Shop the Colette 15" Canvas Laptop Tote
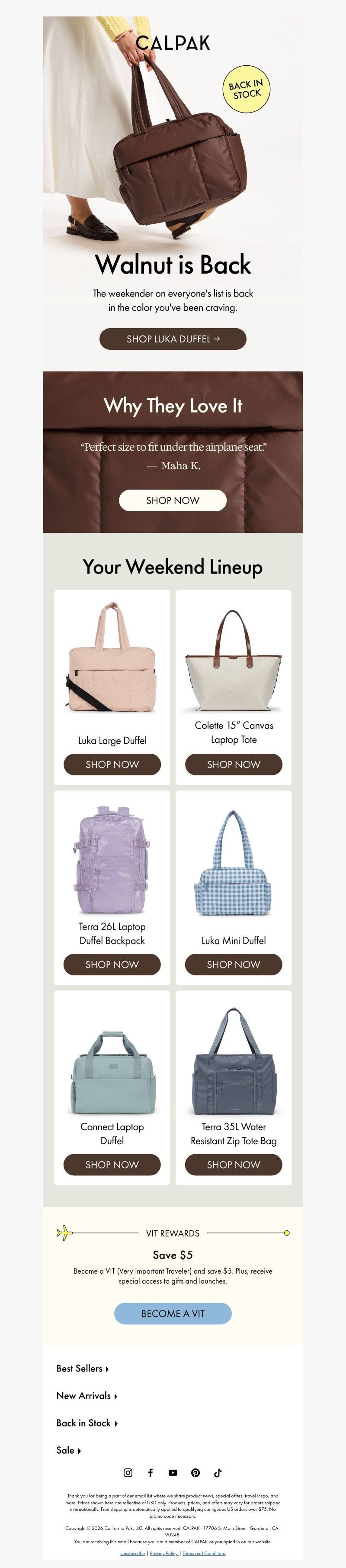 click(234, 765)
